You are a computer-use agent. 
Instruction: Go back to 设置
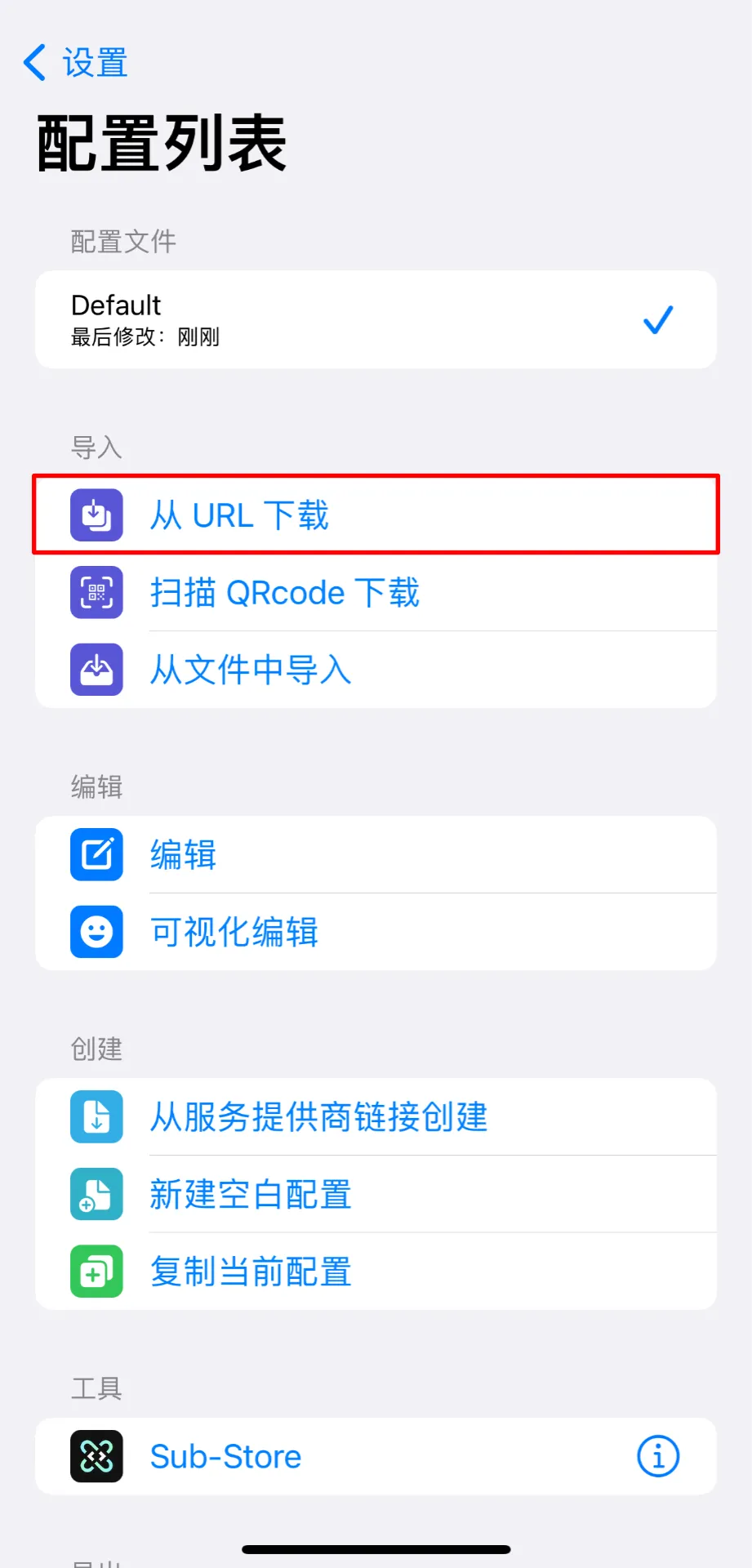[x=75, y=63]
